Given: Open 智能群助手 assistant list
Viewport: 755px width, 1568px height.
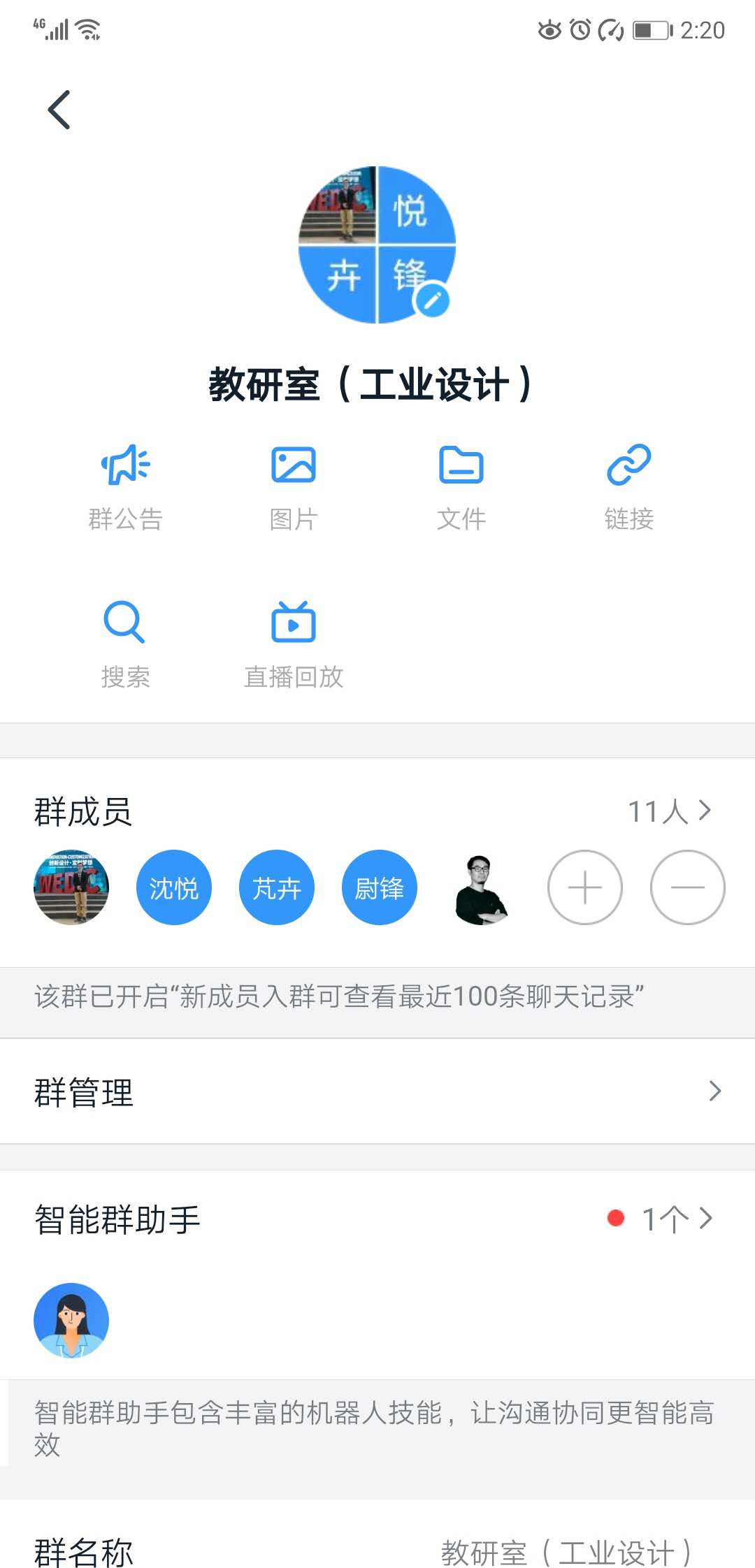Looking at the screenshot, I should (x=377, y=1219).
